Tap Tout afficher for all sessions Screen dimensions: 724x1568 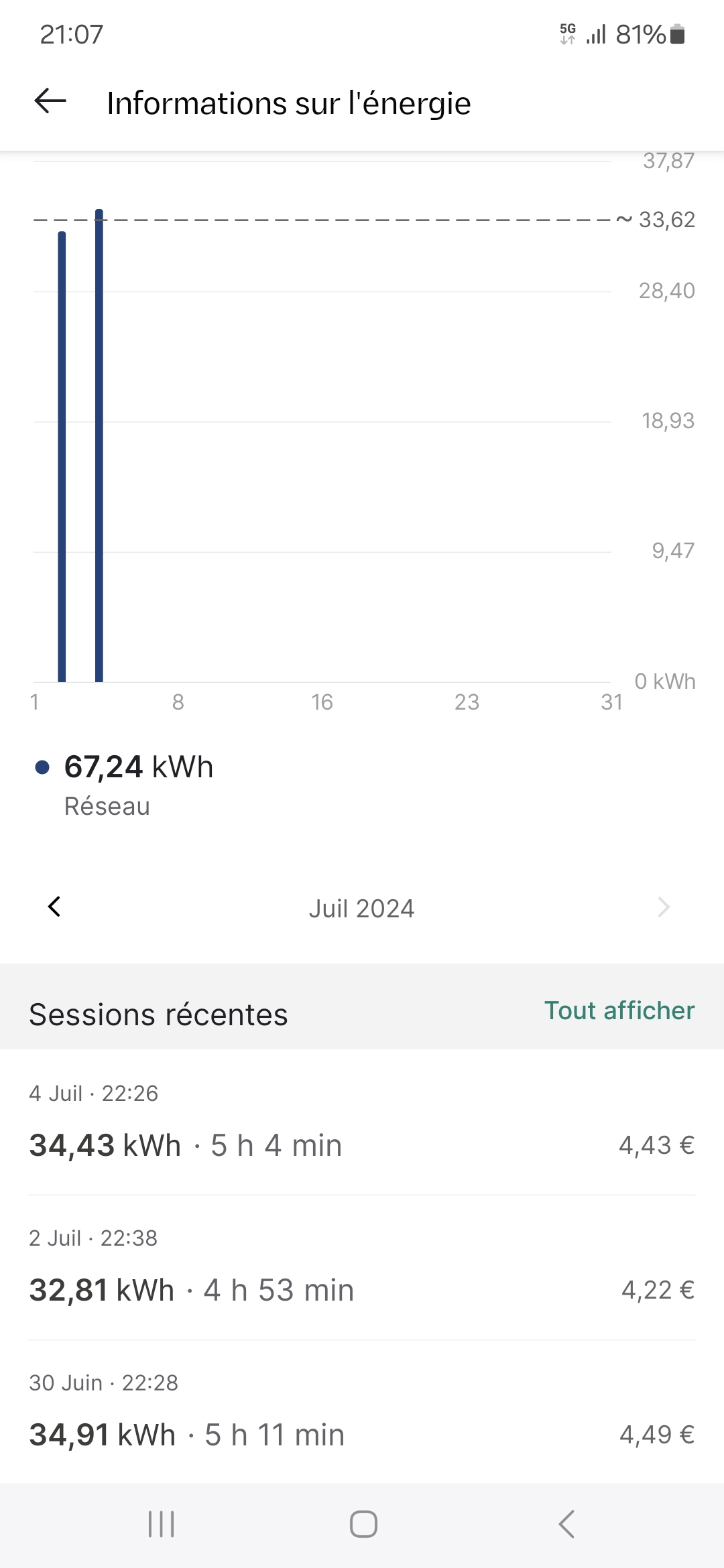tap(619, 1010)
